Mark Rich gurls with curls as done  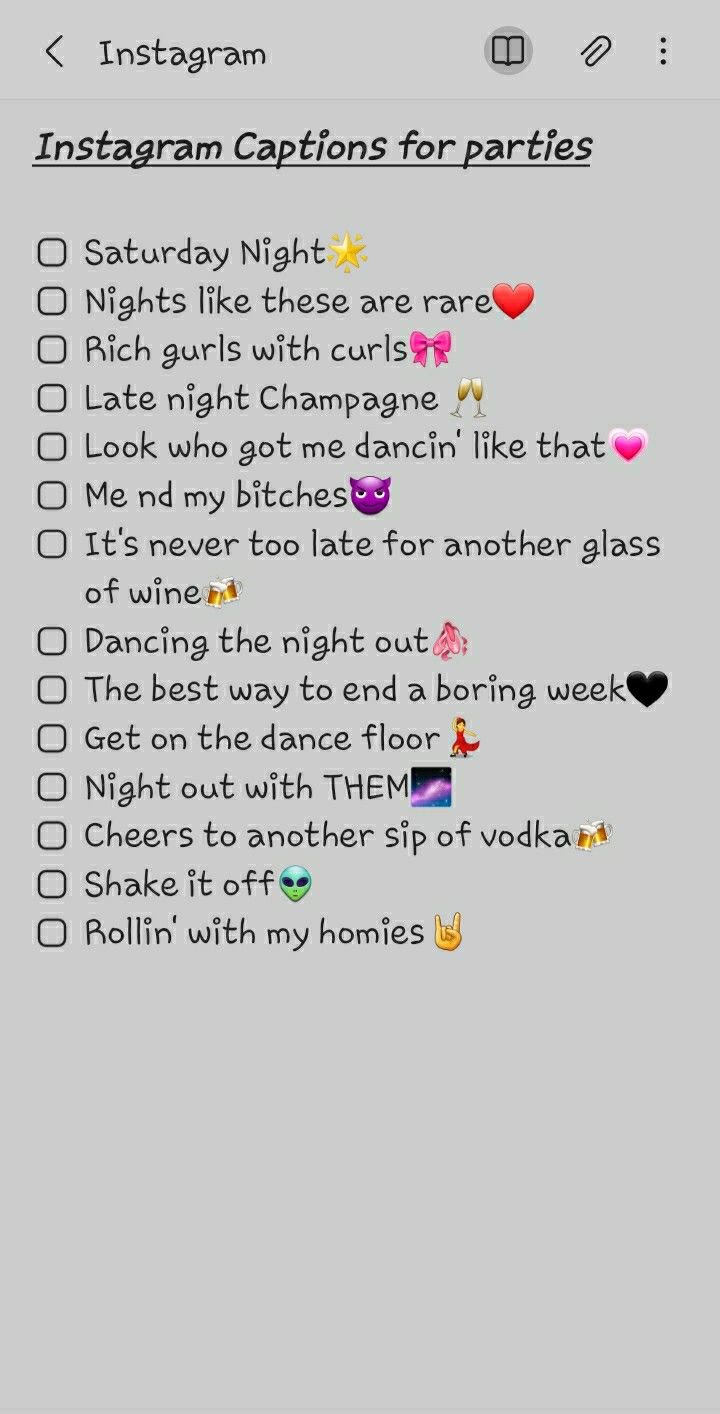pos(52,350)
